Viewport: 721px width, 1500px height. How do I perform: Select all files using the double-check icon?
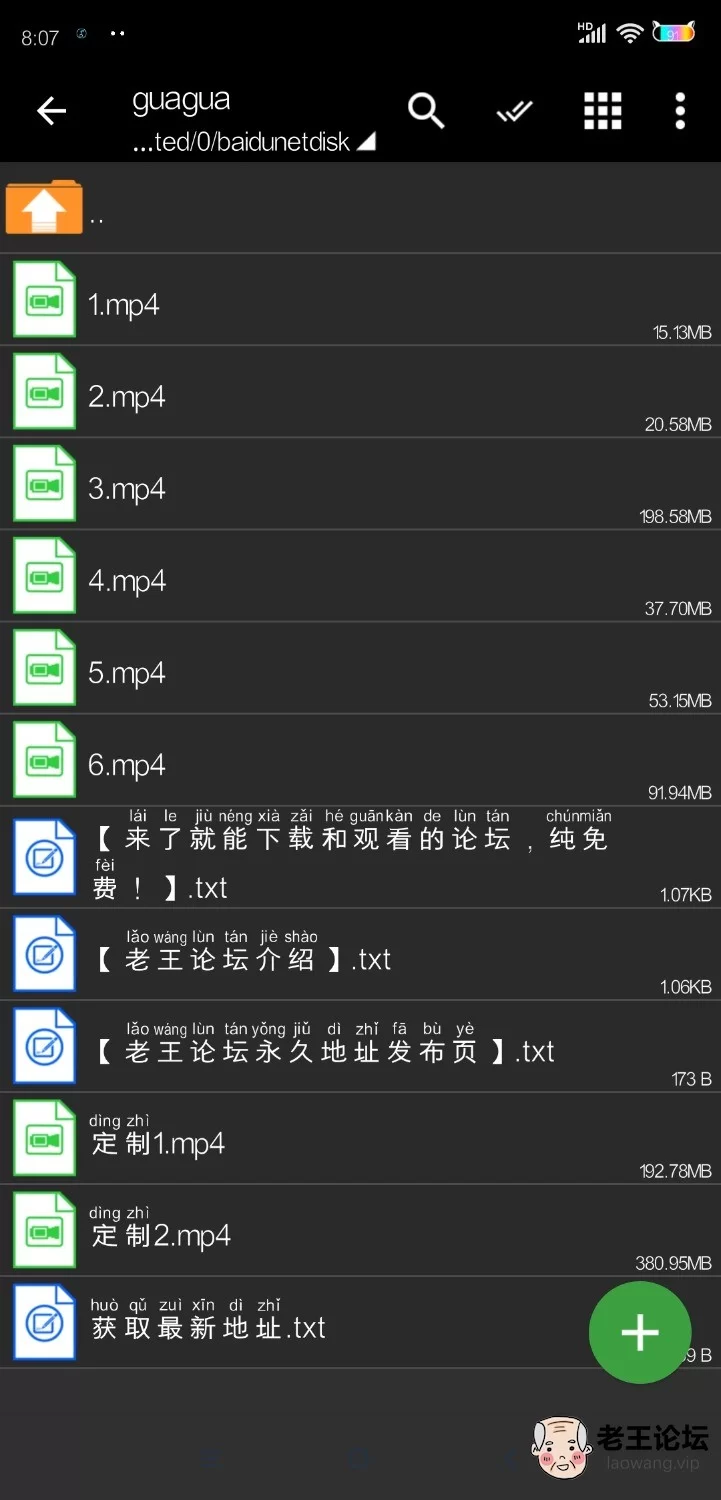coord(514,112)
